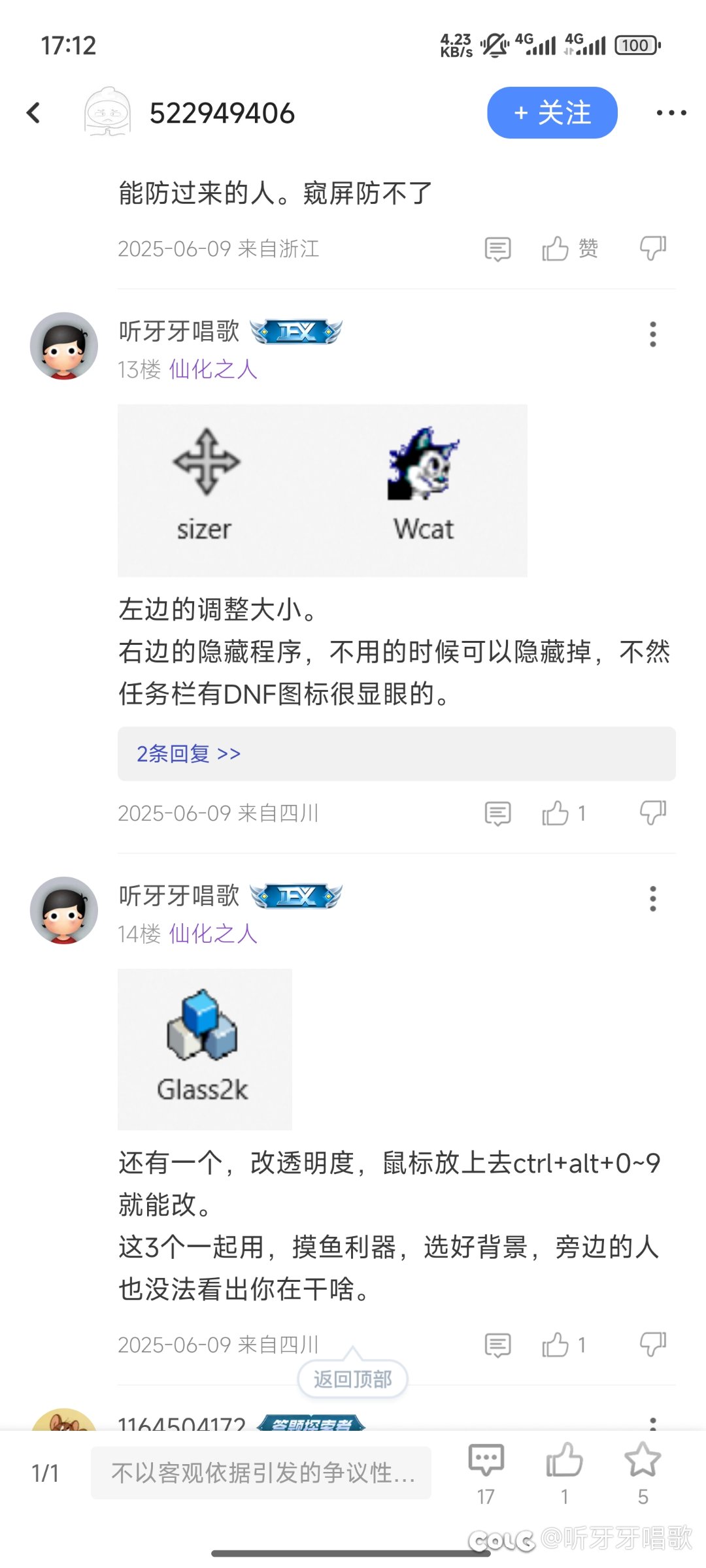The width and height of the screenshot is (706, 1568).
Task: Reply to the comment from 浙江
Action: click(497, 249)
